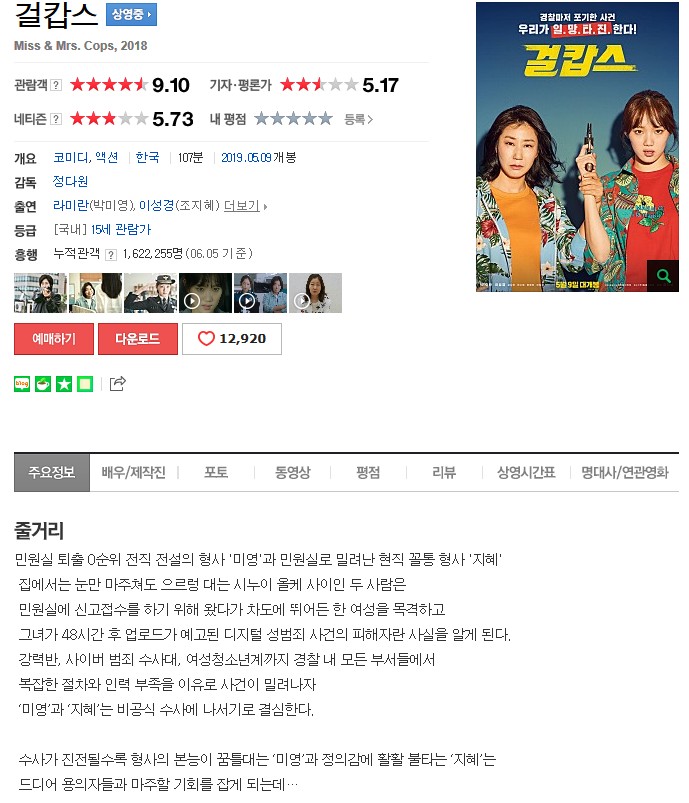This screenshot has width=689, height=803.
Task: Go to the 평점 tab
Action: click(x=368, y=472)
